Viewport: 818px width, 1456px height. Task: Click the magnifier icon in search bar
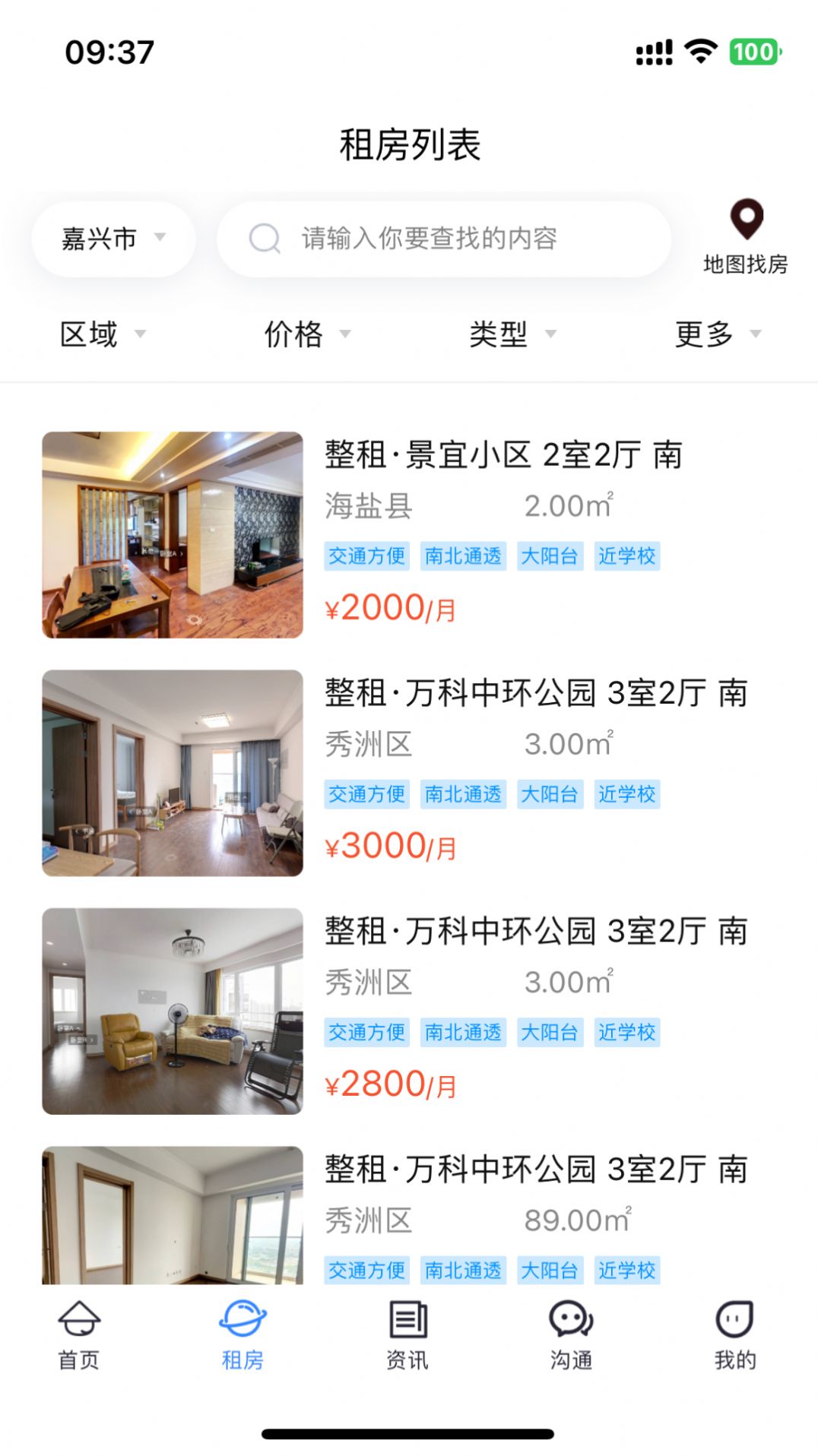tap(263, 238)
